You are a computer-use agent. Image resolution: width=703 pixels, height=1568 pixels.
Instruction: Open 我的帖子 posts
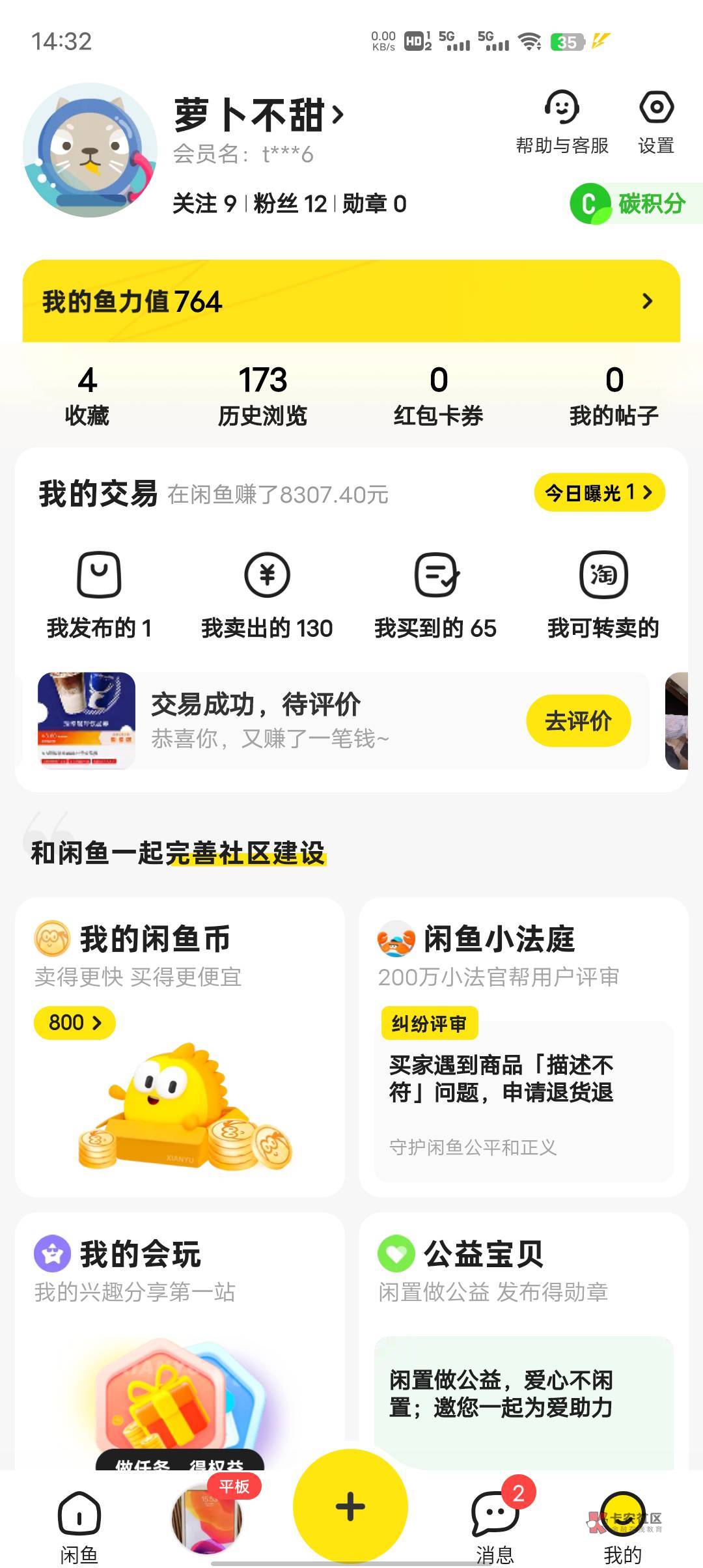[x=614, y=395]
